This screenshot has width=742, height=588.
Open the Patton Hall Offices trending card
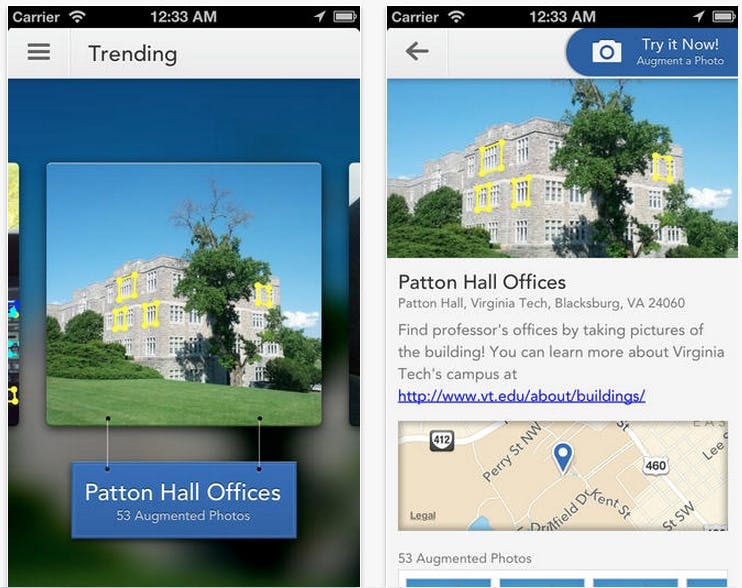(183, 292)
